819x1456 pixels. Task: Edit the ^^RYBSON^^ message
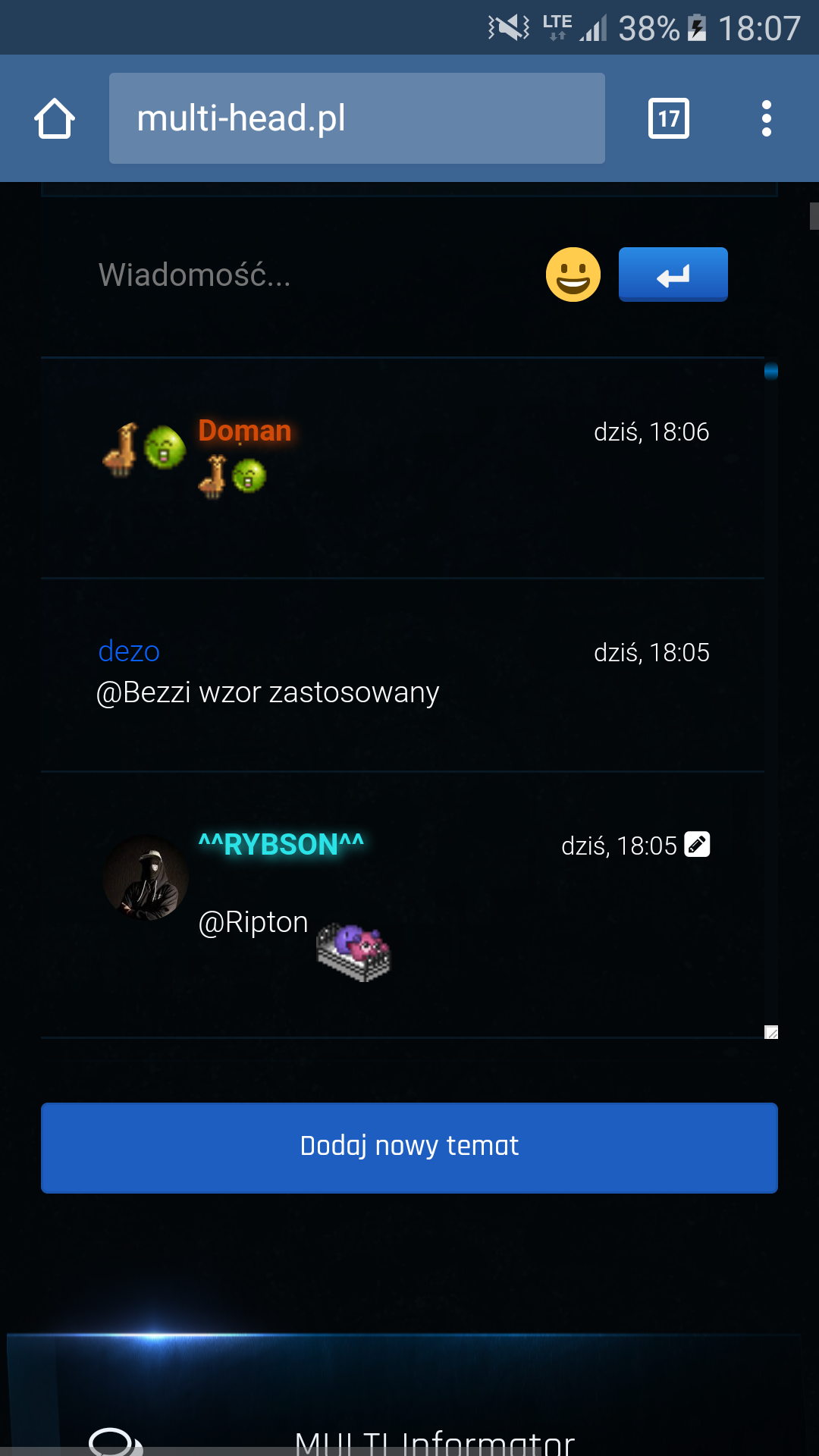(697, 844)
